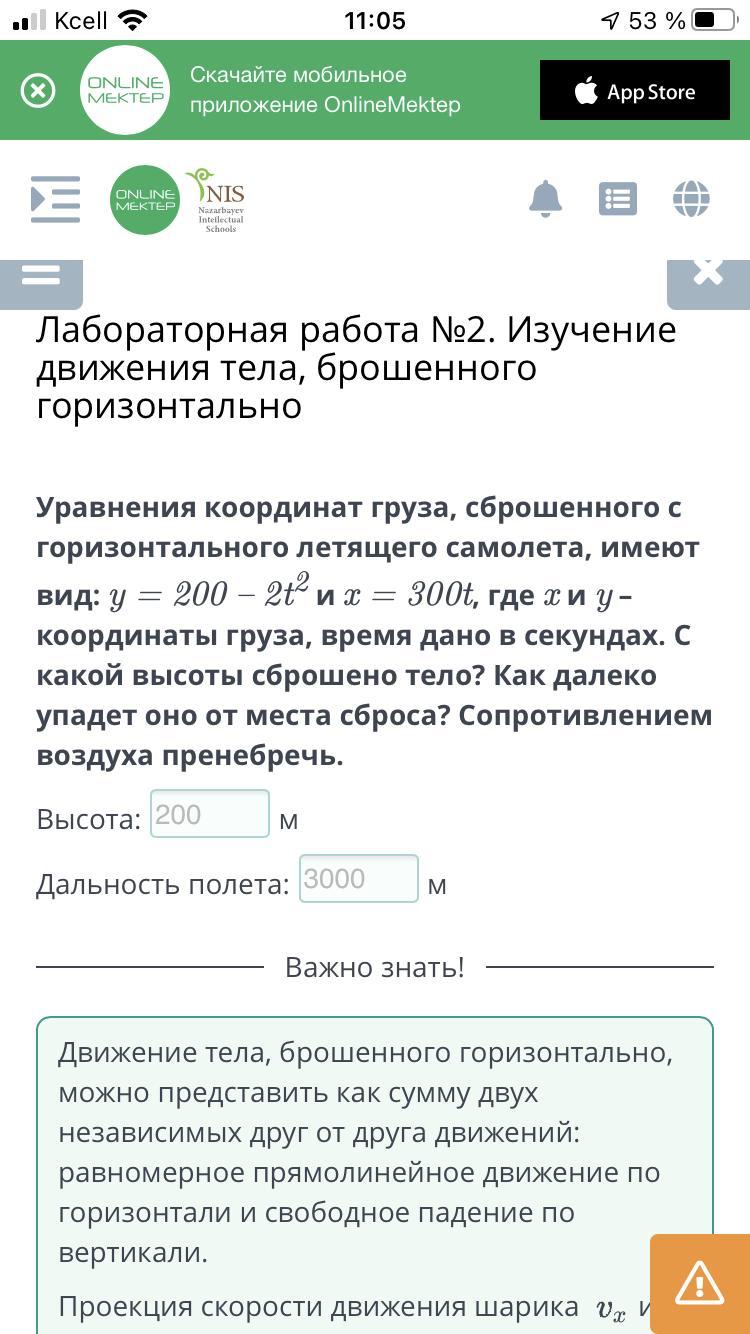750x1334 pixels.
Task: Open the list view icon
Action: click(x=618, y=199)
